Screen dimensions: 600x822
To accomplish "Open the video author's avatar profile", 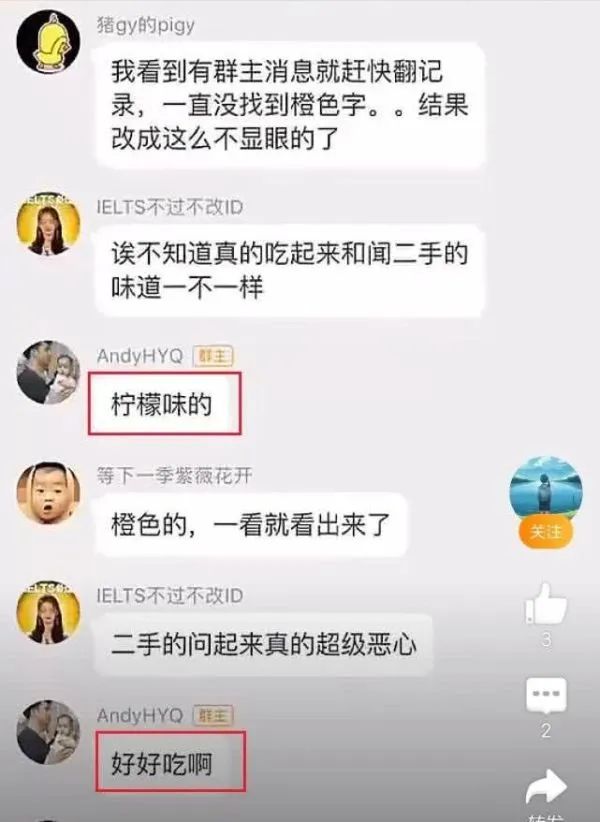I will click(545, 488).
